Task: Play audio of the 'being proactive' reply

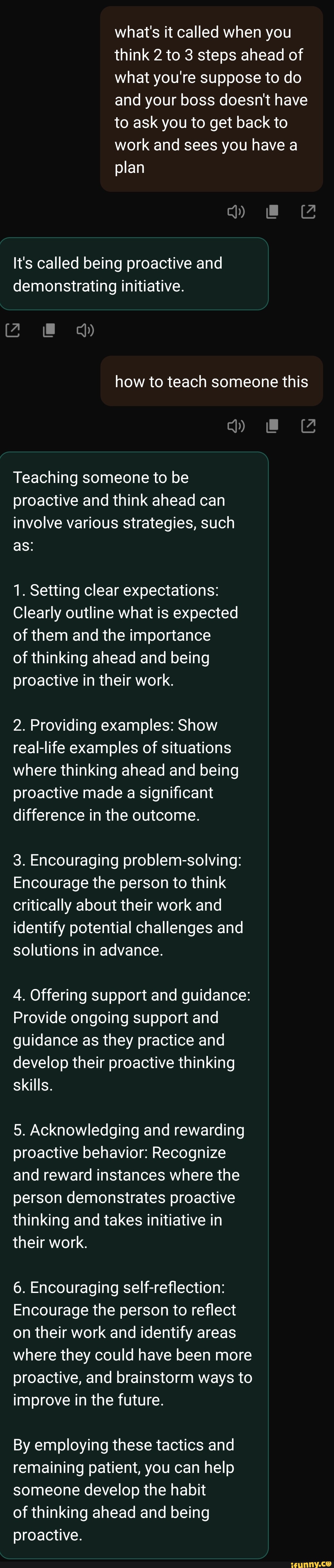Action: pos(85,331)
